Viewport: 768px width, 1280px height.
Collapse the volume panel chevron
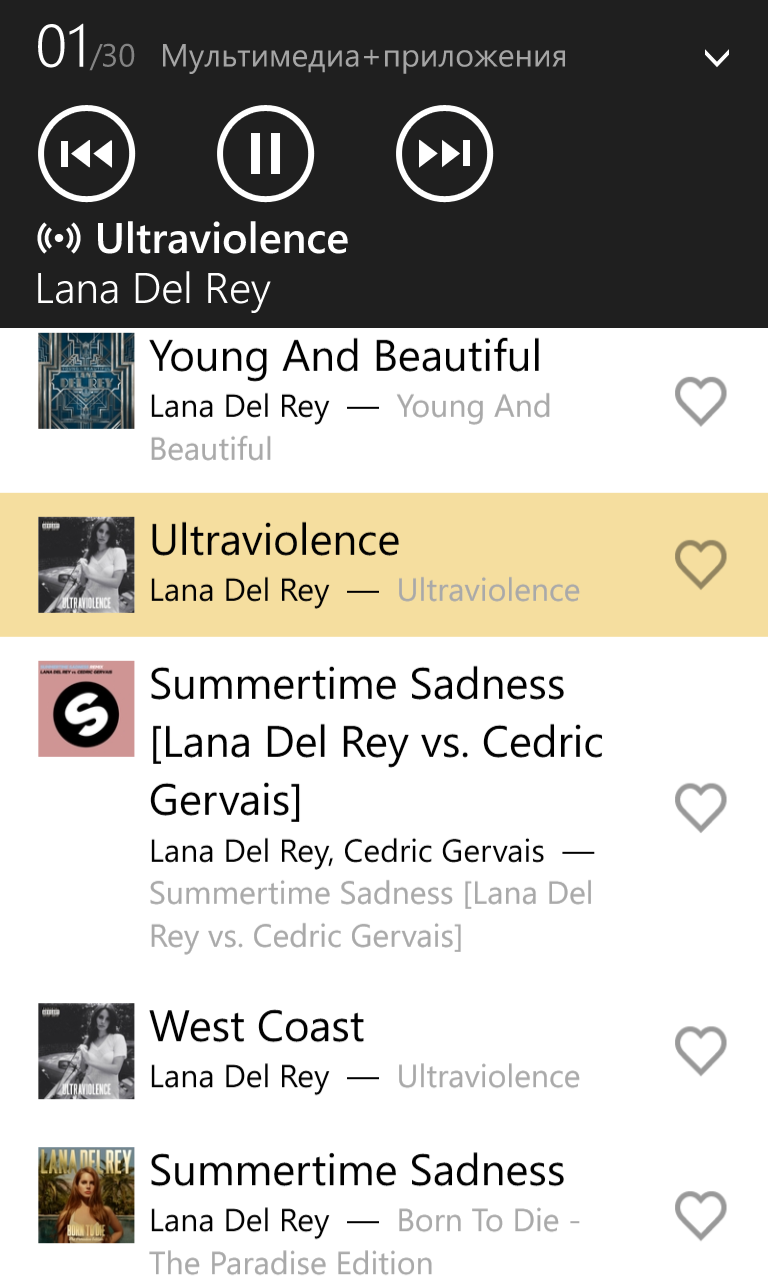click(716, 58)
